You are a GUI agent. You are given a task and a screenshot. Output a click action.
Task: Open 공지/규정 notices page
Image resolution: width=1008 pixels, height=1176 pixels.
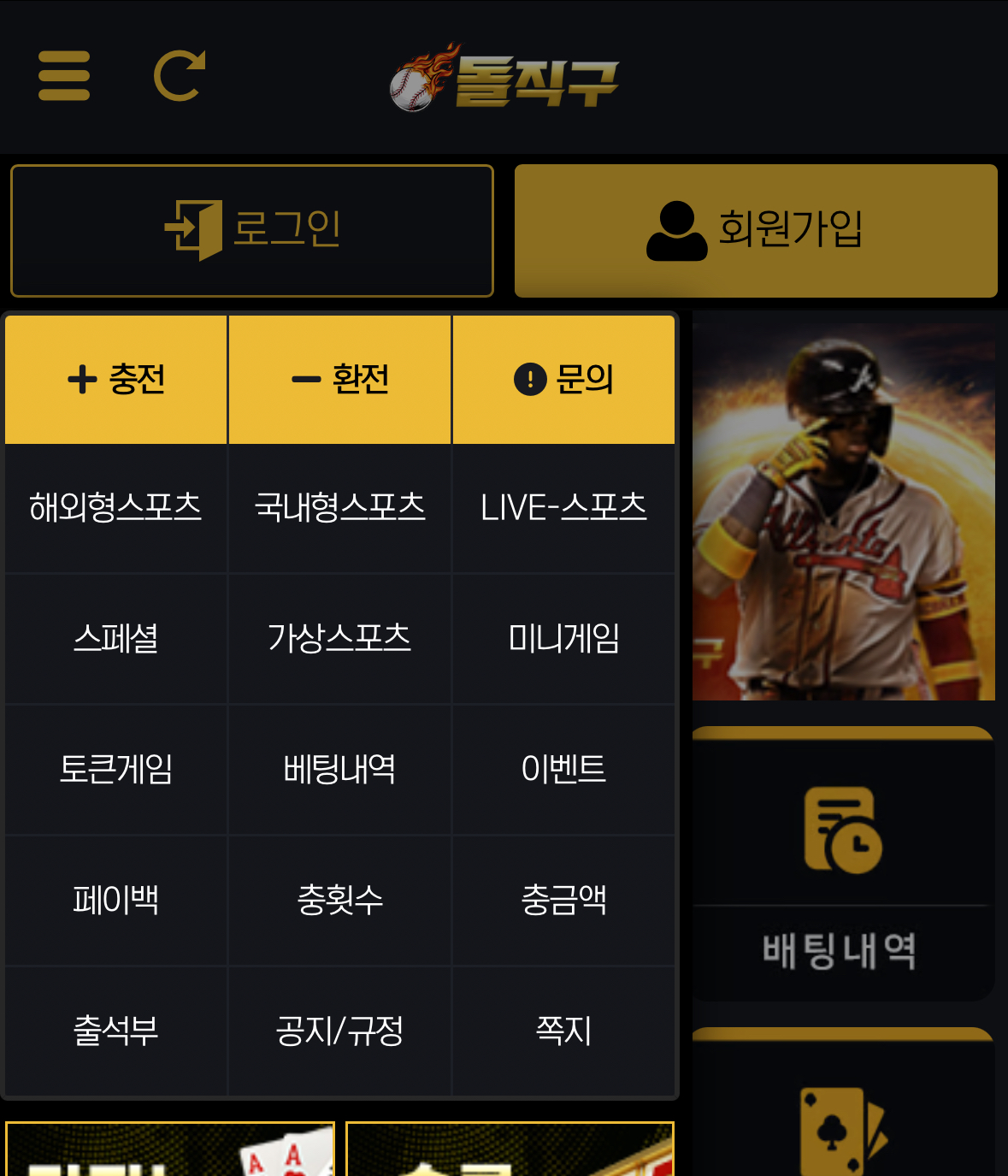(339, 1031)
